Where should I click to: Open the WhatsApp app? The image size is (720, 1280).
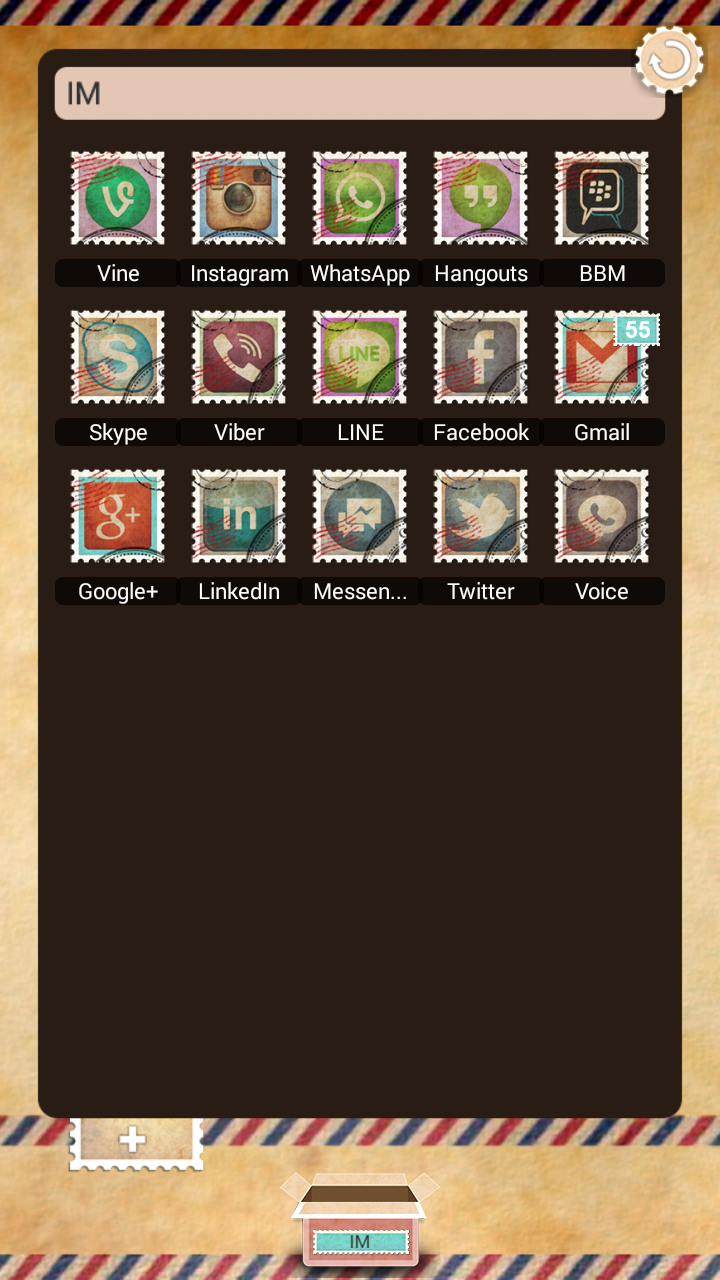tap(360, 197)
